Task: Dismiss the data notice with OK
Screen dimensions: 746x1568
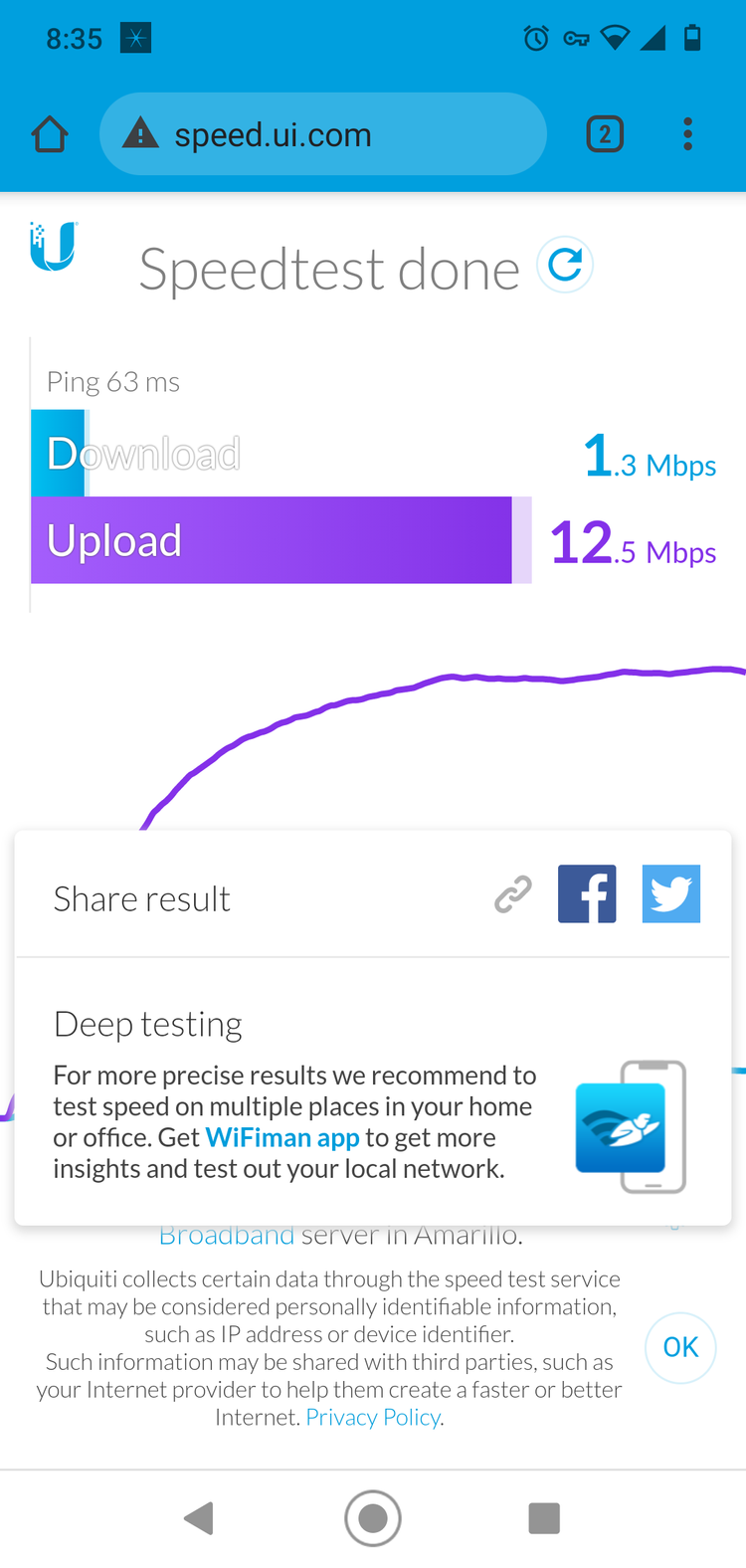Action: pos(680,1347)
